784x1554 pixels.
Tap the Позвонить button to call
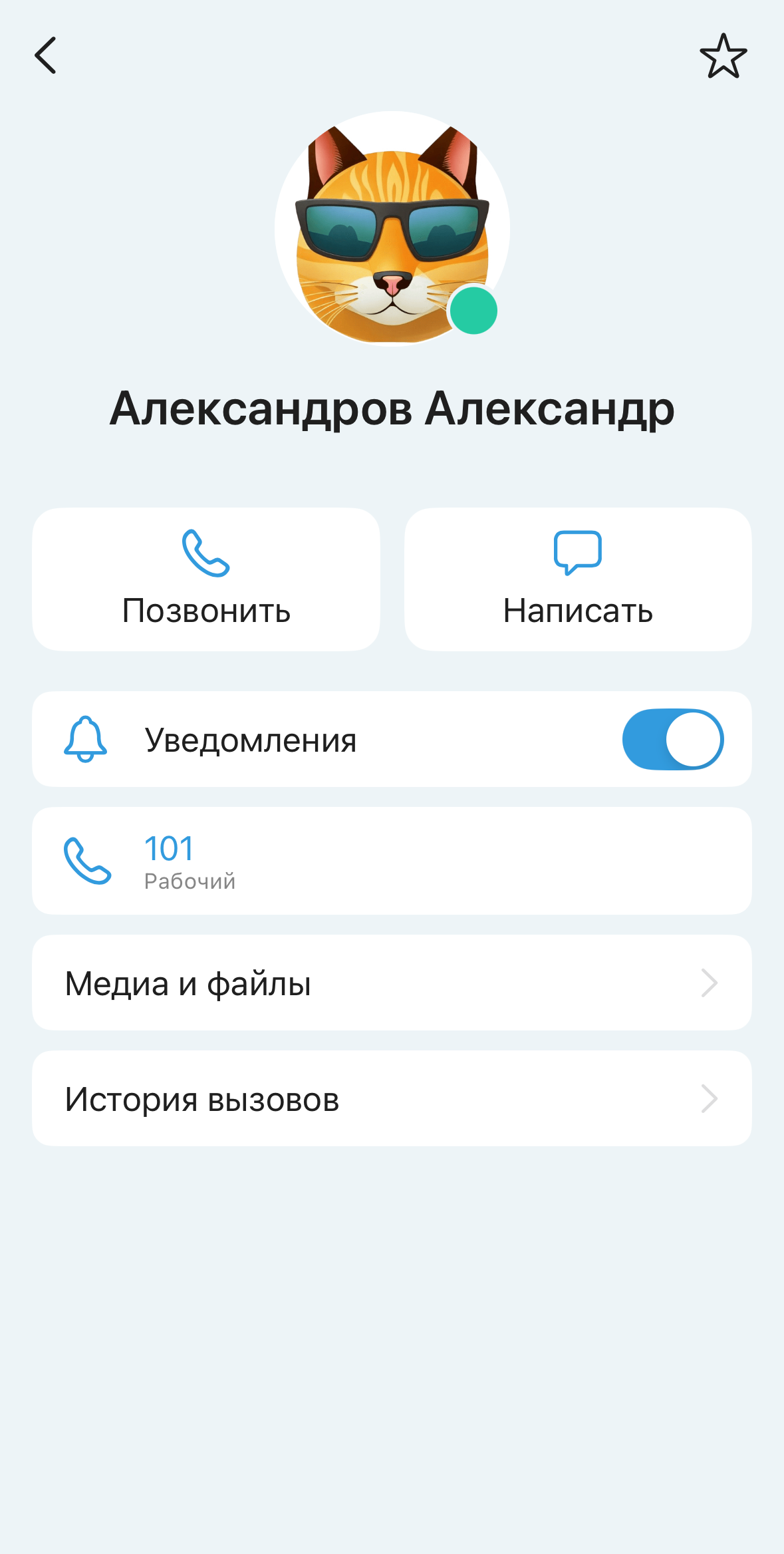[206, 579]
